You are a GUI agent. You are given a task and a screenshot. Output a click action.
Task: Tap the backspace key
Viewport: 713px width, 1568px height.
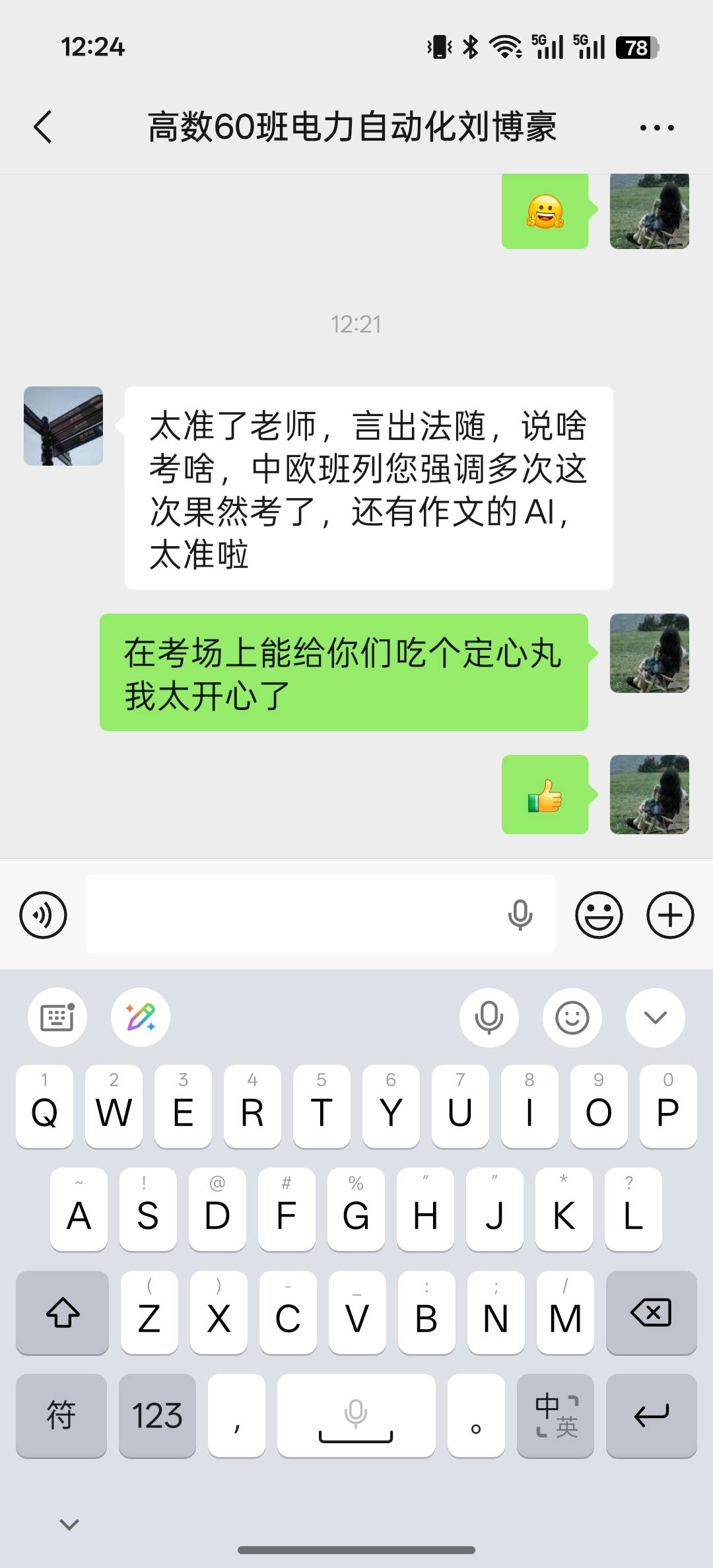point(652,1313)
